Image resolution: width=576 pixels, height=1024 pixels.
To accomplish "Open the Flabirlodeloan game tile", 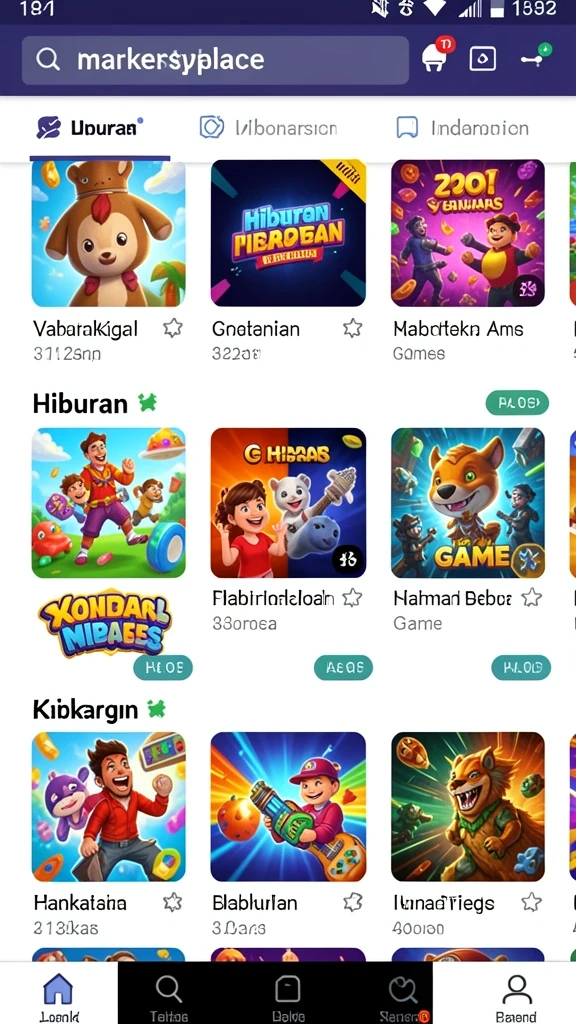I will (288, 503).
